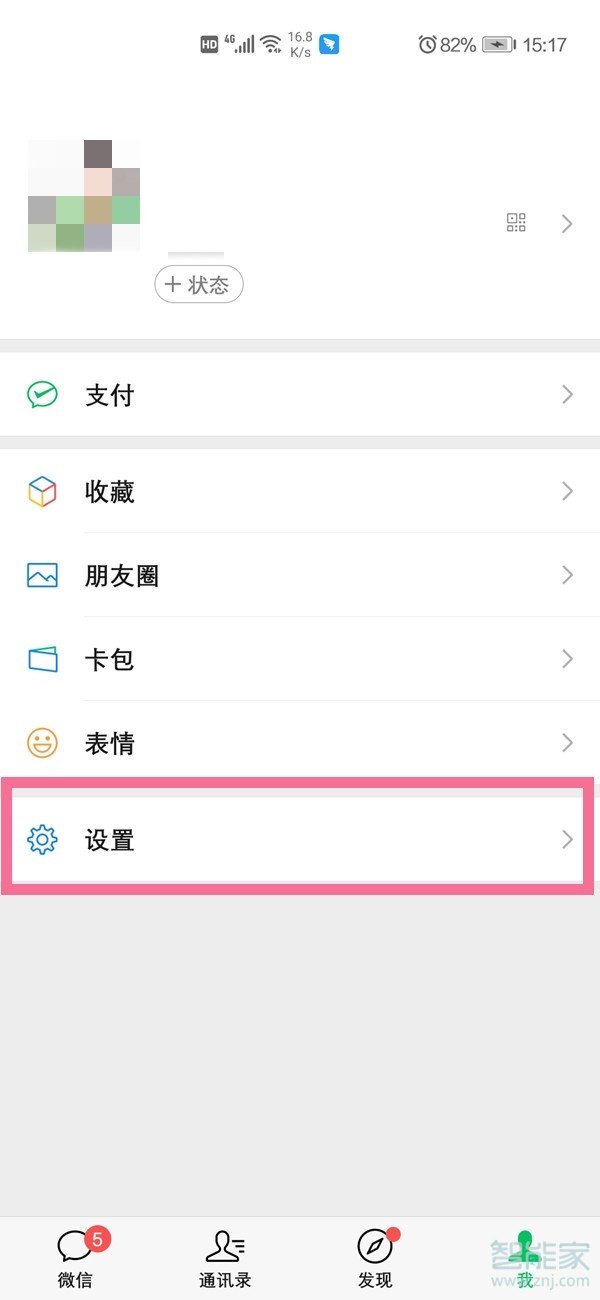Open the 设置 settings row
Viewport: 600px width, 1300px height.
pyautogui.click(x=300, y=840)
